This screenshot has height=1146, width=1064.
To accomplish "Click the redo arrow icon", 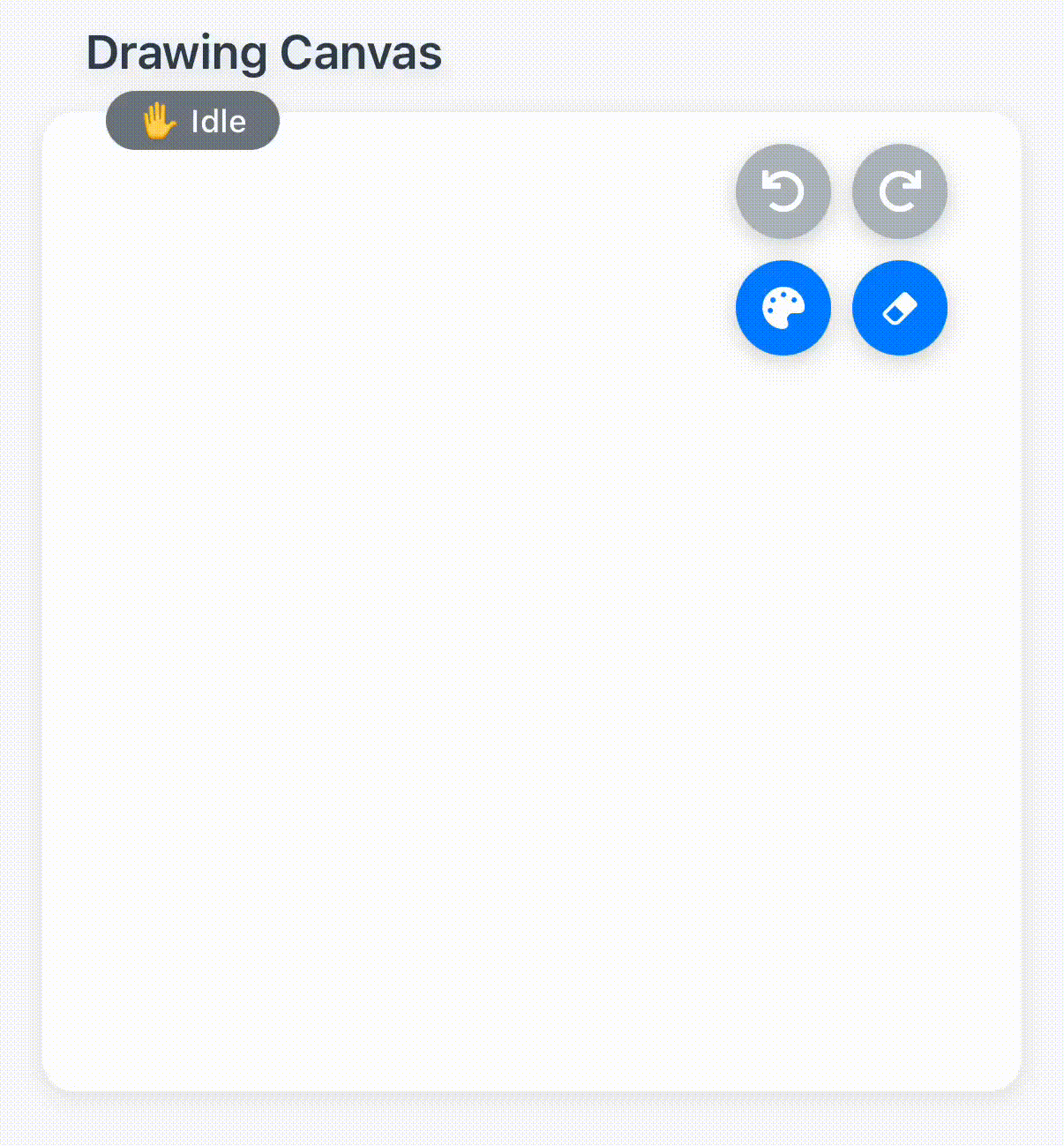I will (x=899, y=191).
